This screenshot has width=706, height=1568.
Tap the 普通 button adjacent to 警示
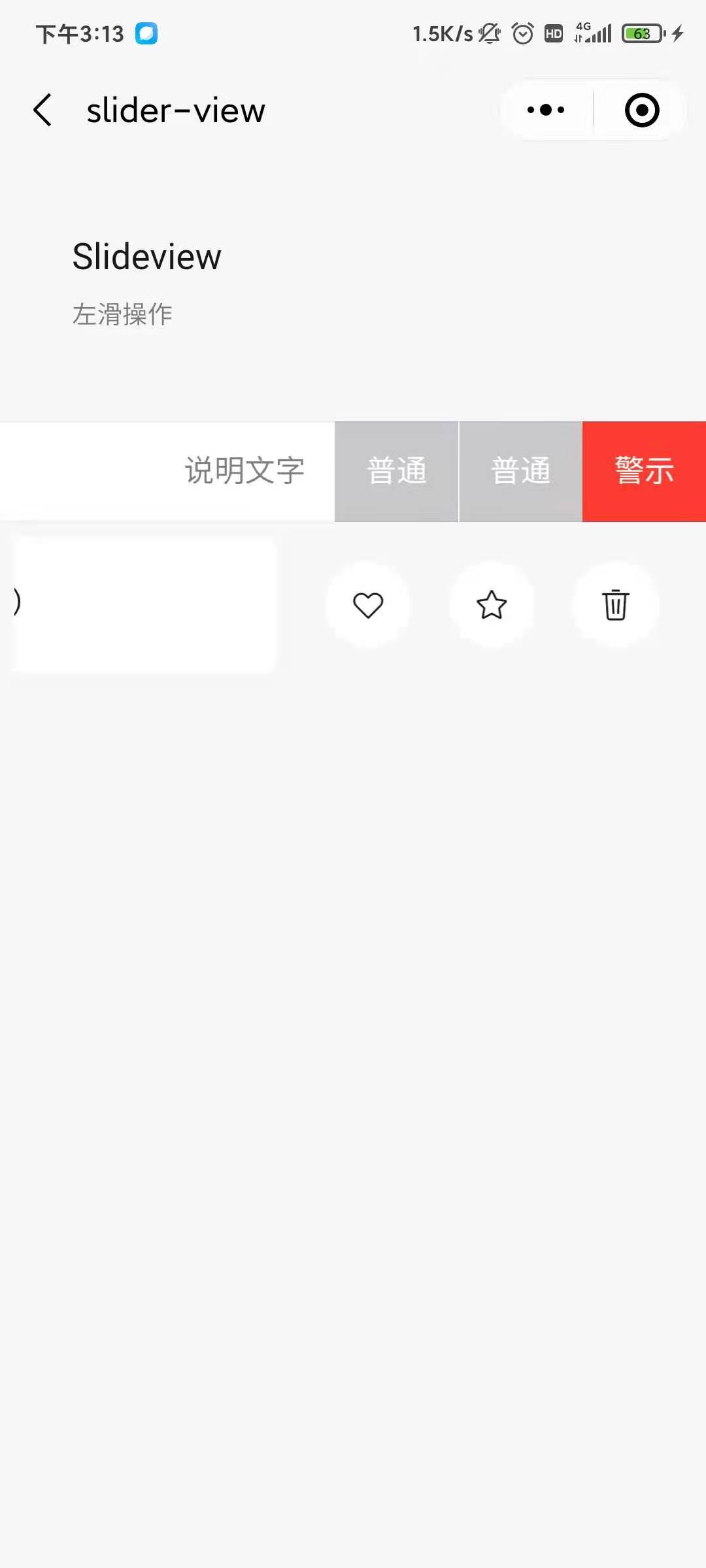click(x=520, y=471)
